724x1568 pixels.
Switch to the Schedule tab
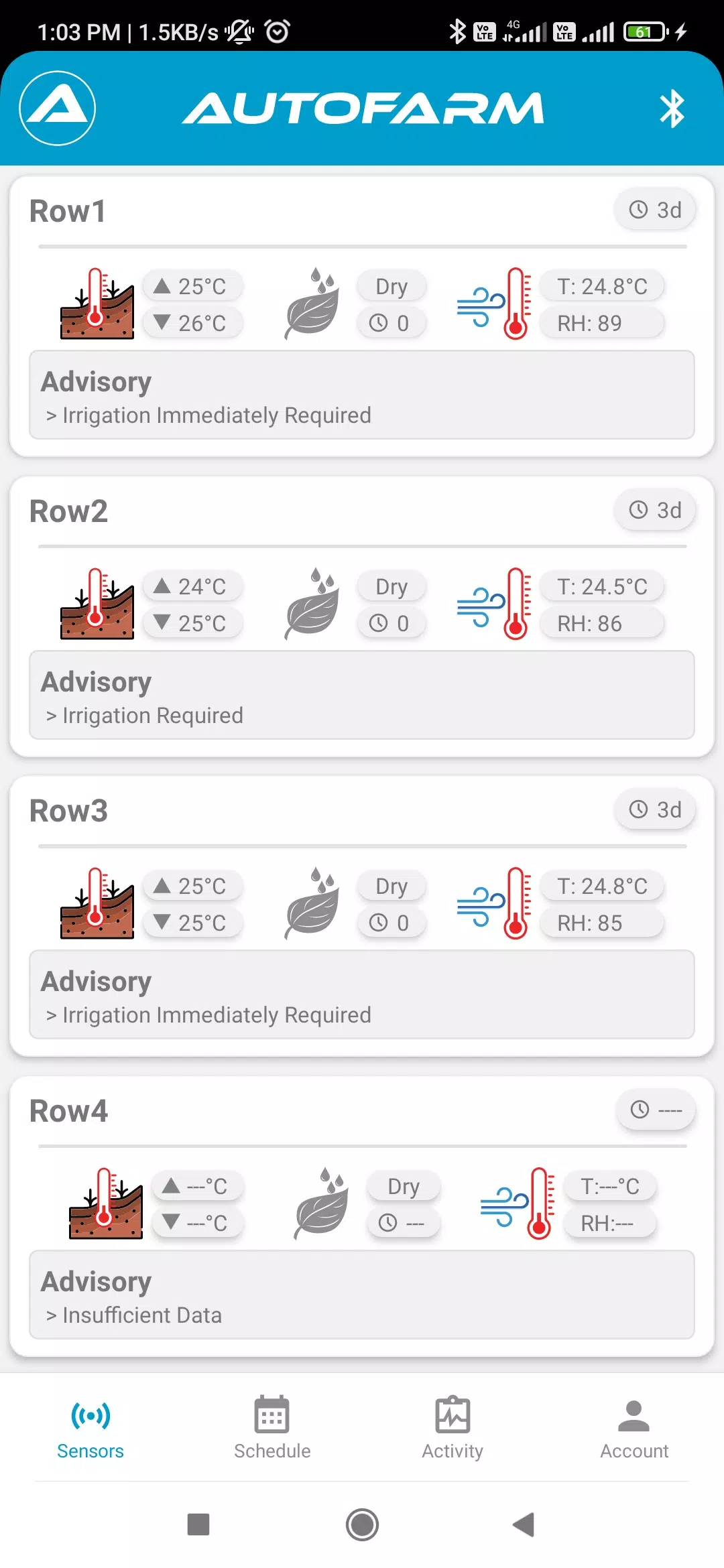272,1427
